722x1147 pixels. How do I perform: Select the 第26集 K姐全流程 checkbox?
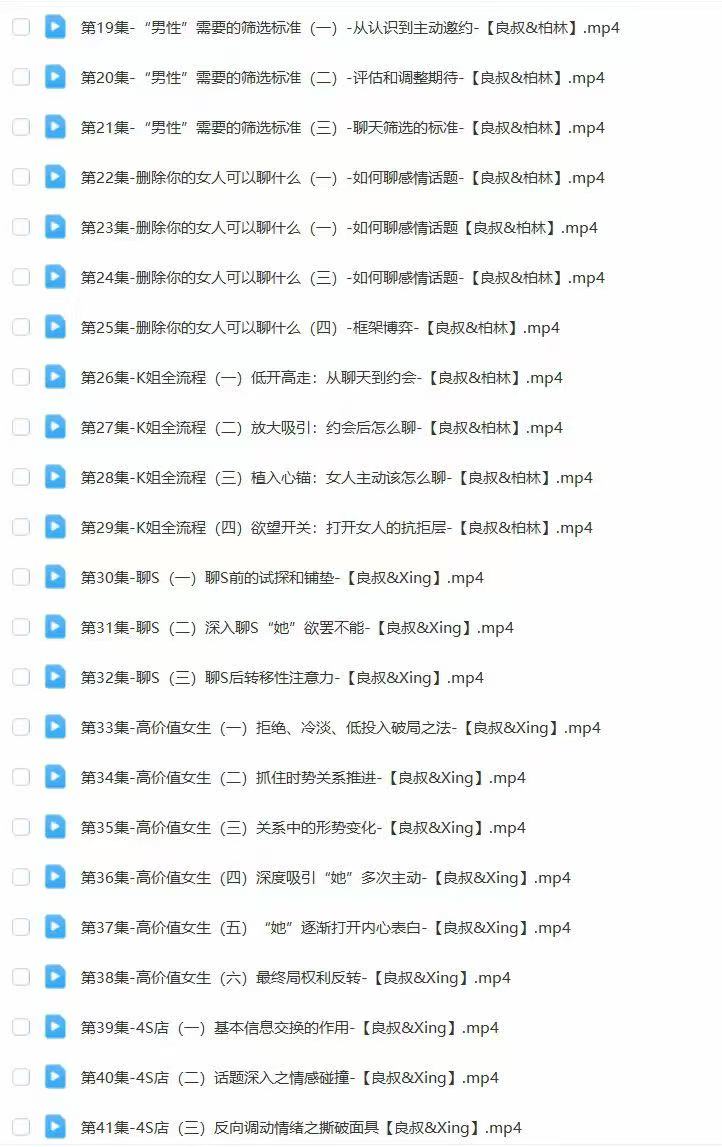click(21, 377)
